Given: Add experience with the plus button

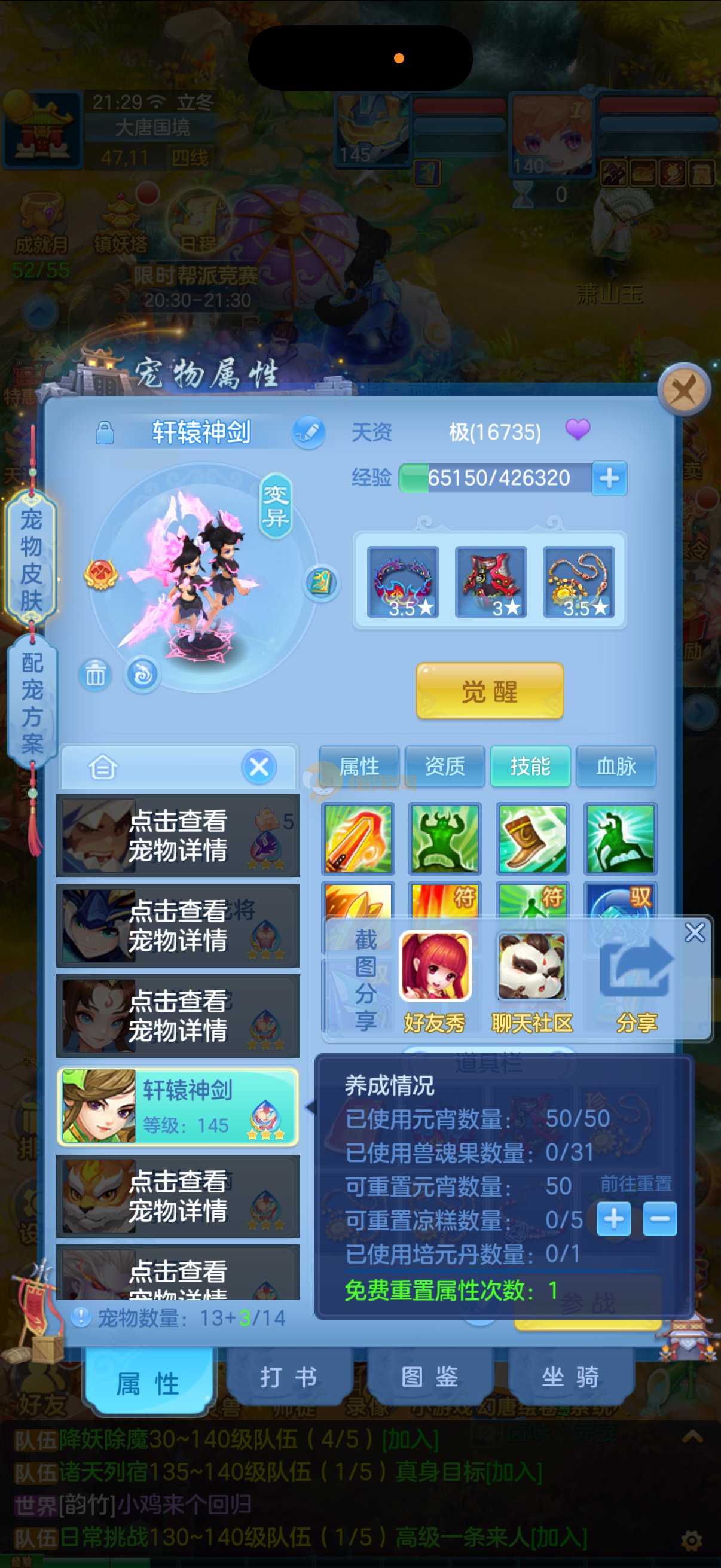Looking at the screenshot, I should 609,478.
